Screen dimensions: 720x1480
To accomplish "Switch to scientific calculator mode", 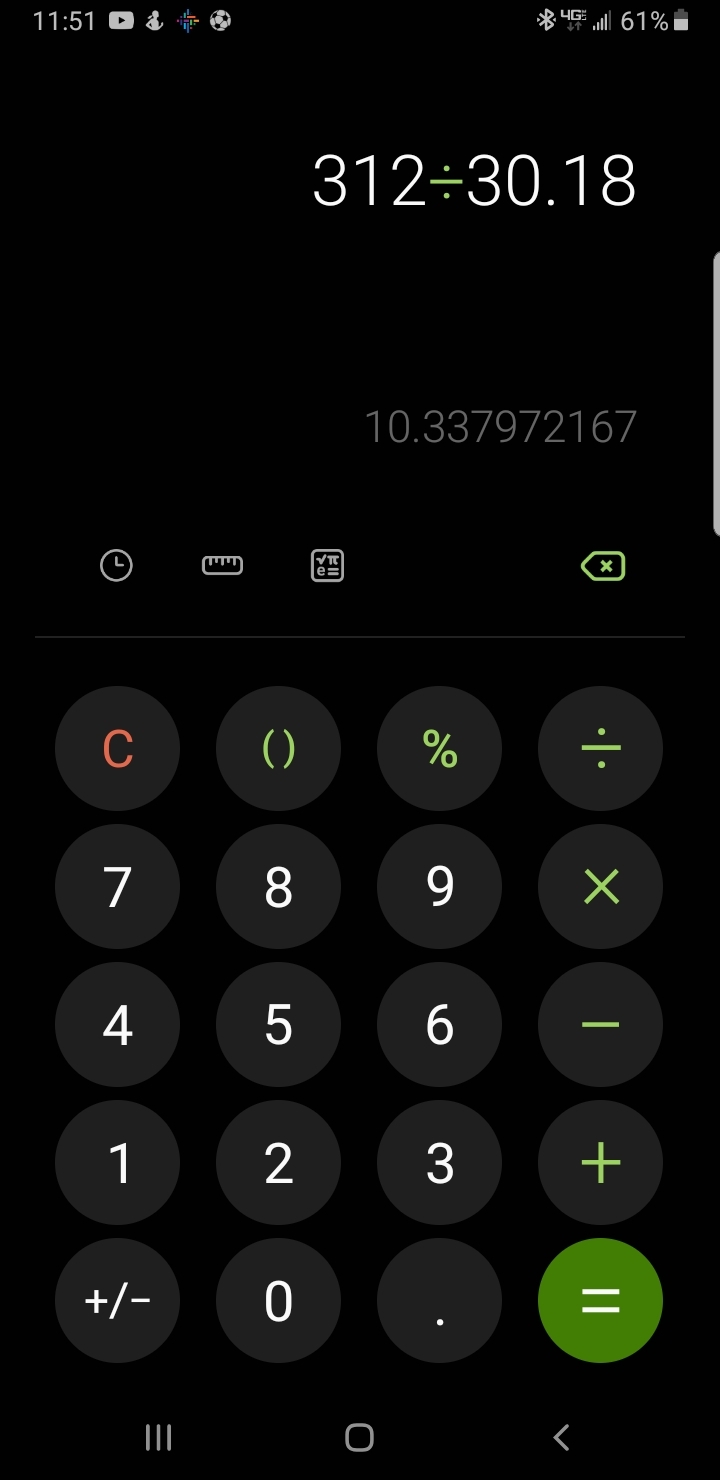I will pos(327,566).
